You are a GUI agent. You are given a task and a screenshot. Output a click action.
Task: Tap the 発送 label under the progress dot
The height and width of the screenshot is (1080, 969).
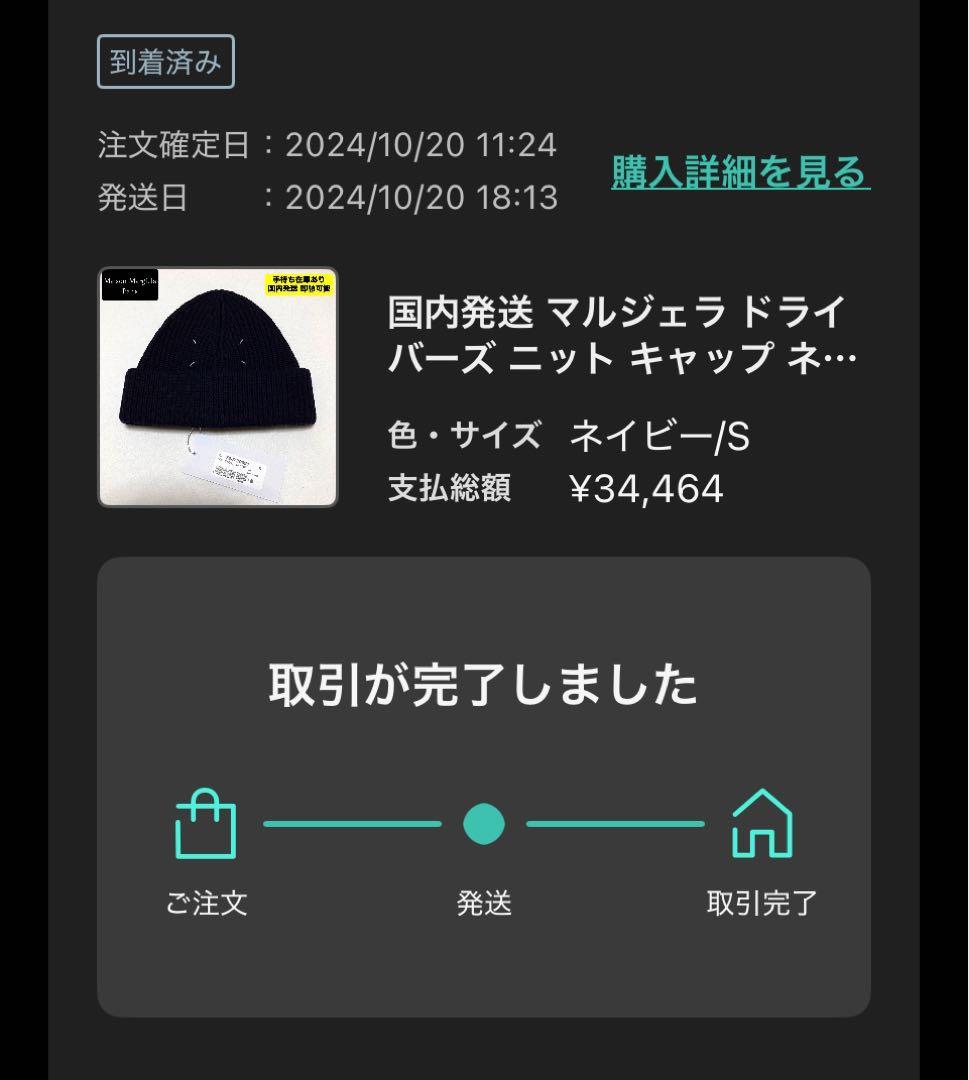(x=485, y=903)
